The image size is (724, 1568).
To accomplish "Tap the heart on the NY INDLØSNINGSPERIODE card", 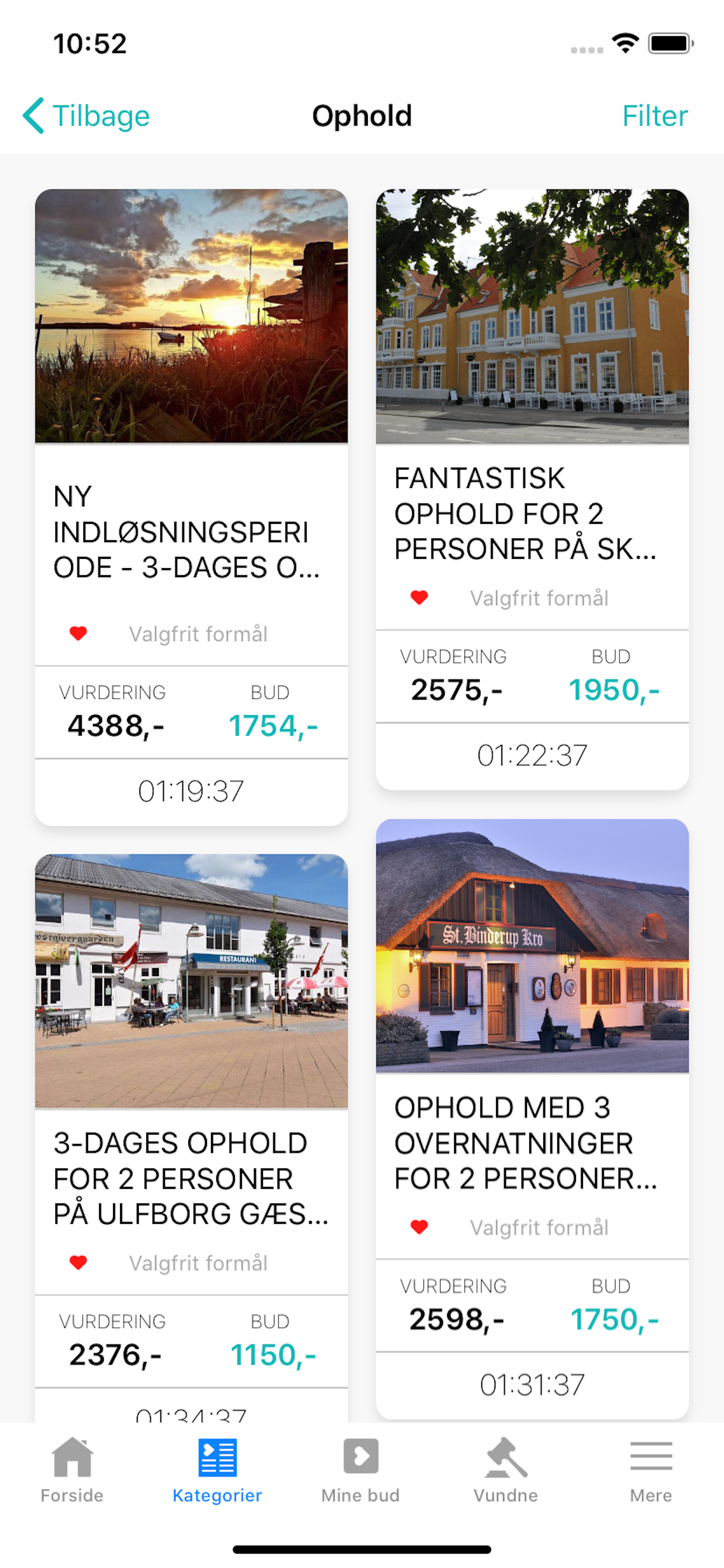I will point(78,633).
